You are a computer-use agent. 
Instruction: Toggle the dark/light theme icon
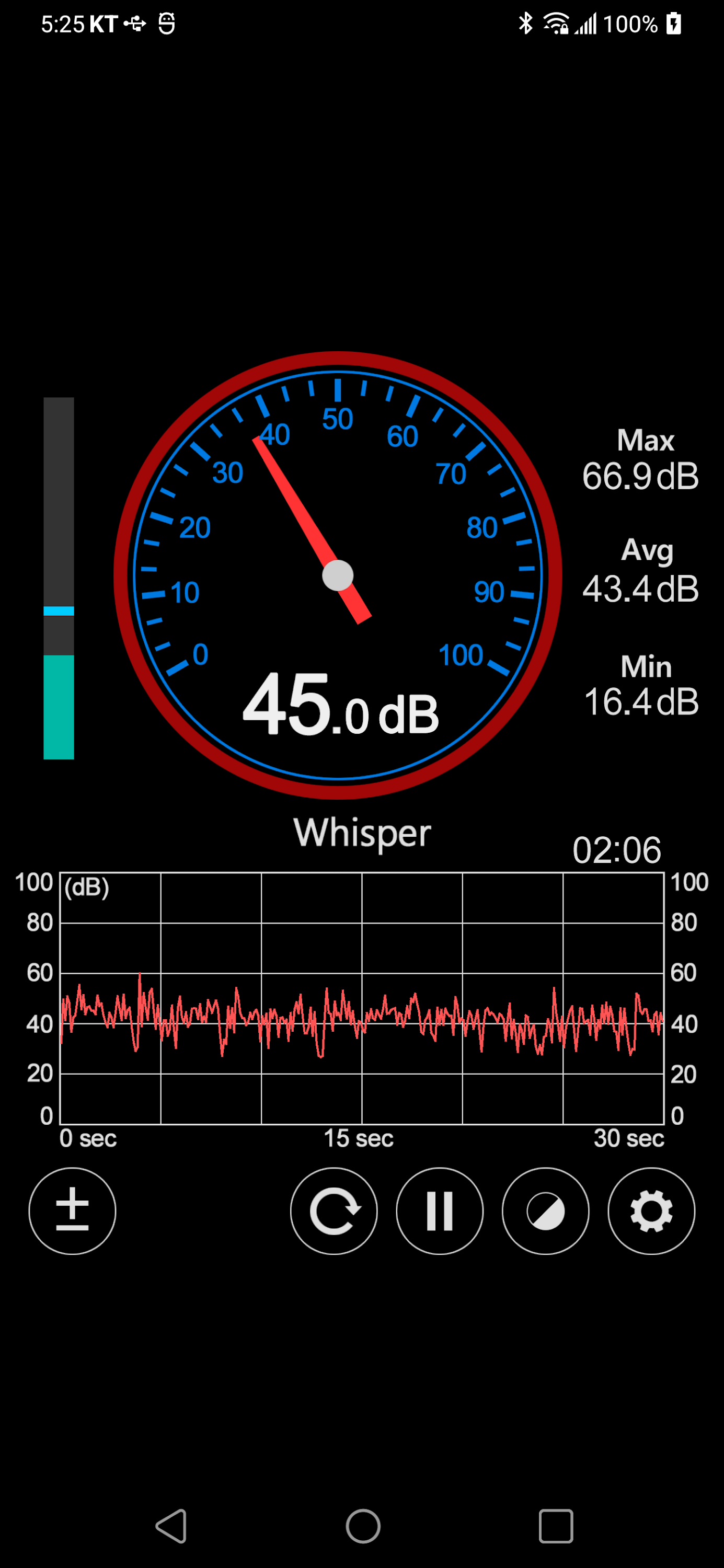point(545,1212)
